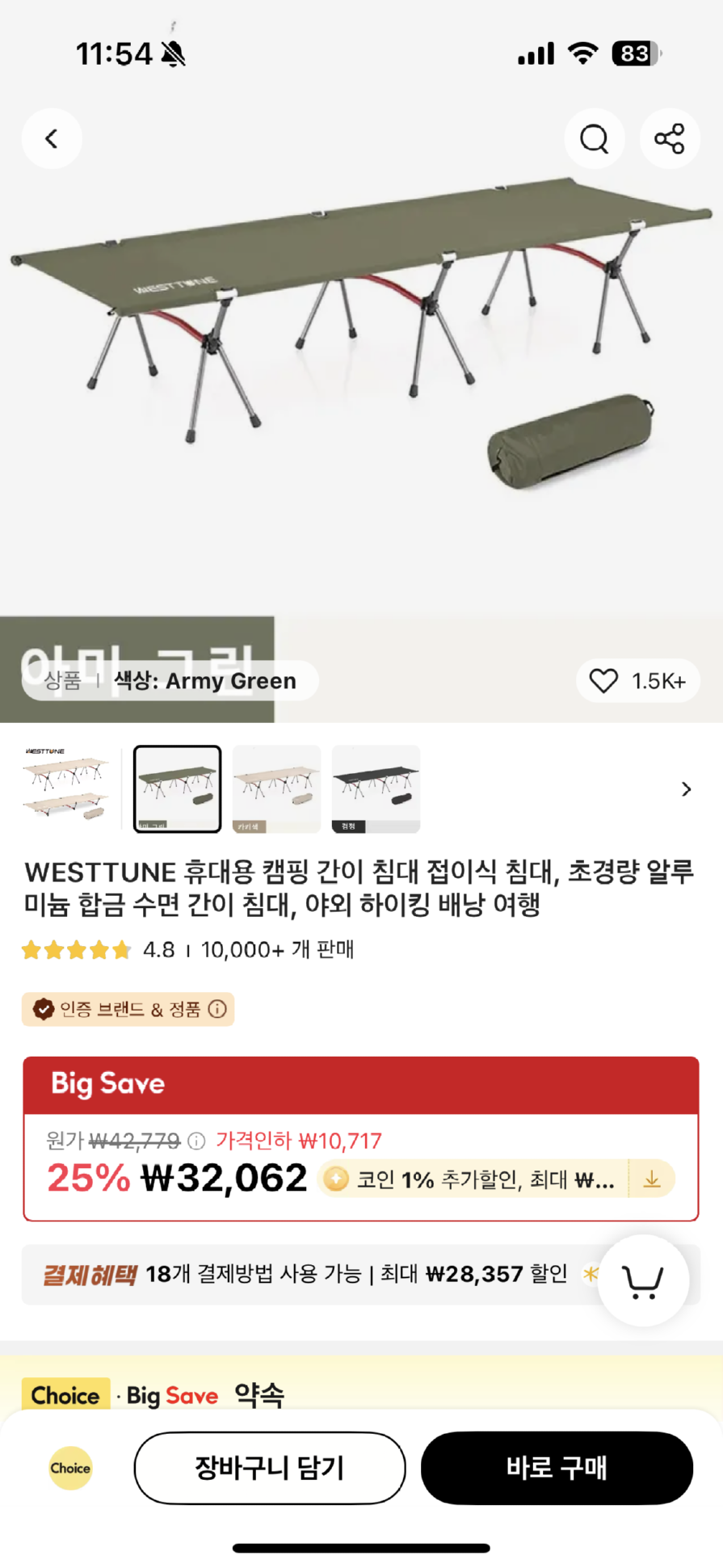View original price info icon
The height and width of the screenshot is (1568, 723).
click(x=196, y=1141)
